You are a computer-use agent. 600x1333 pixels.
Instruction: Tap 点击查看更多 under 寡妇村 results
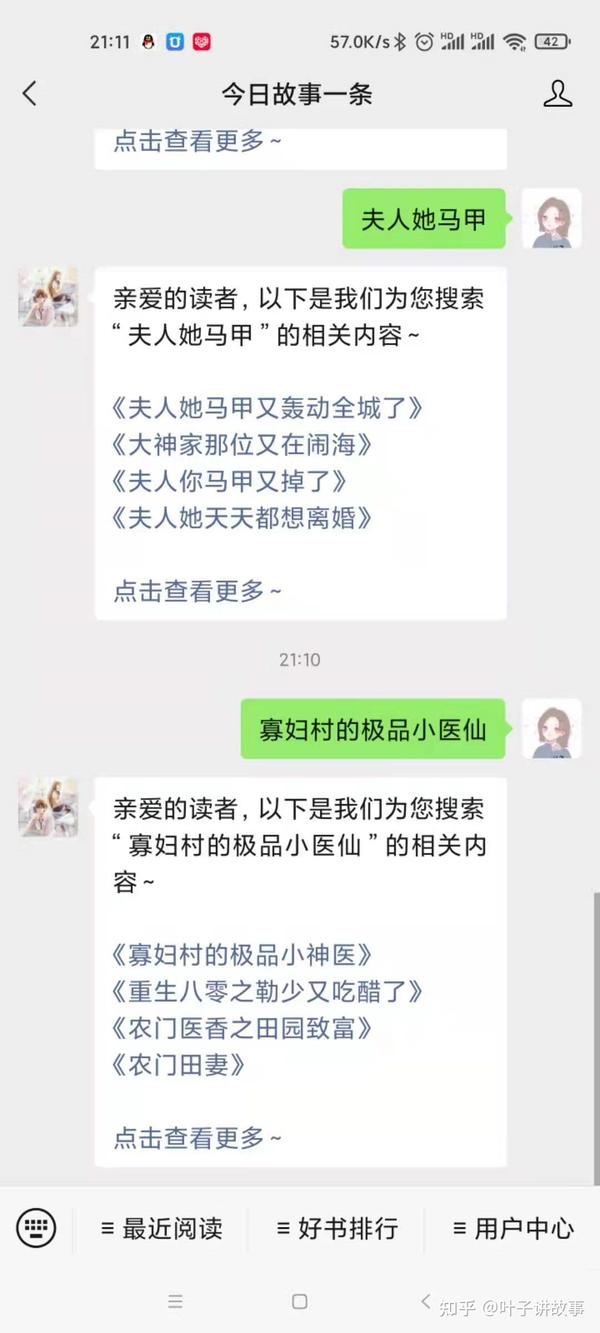(197, 1138)
